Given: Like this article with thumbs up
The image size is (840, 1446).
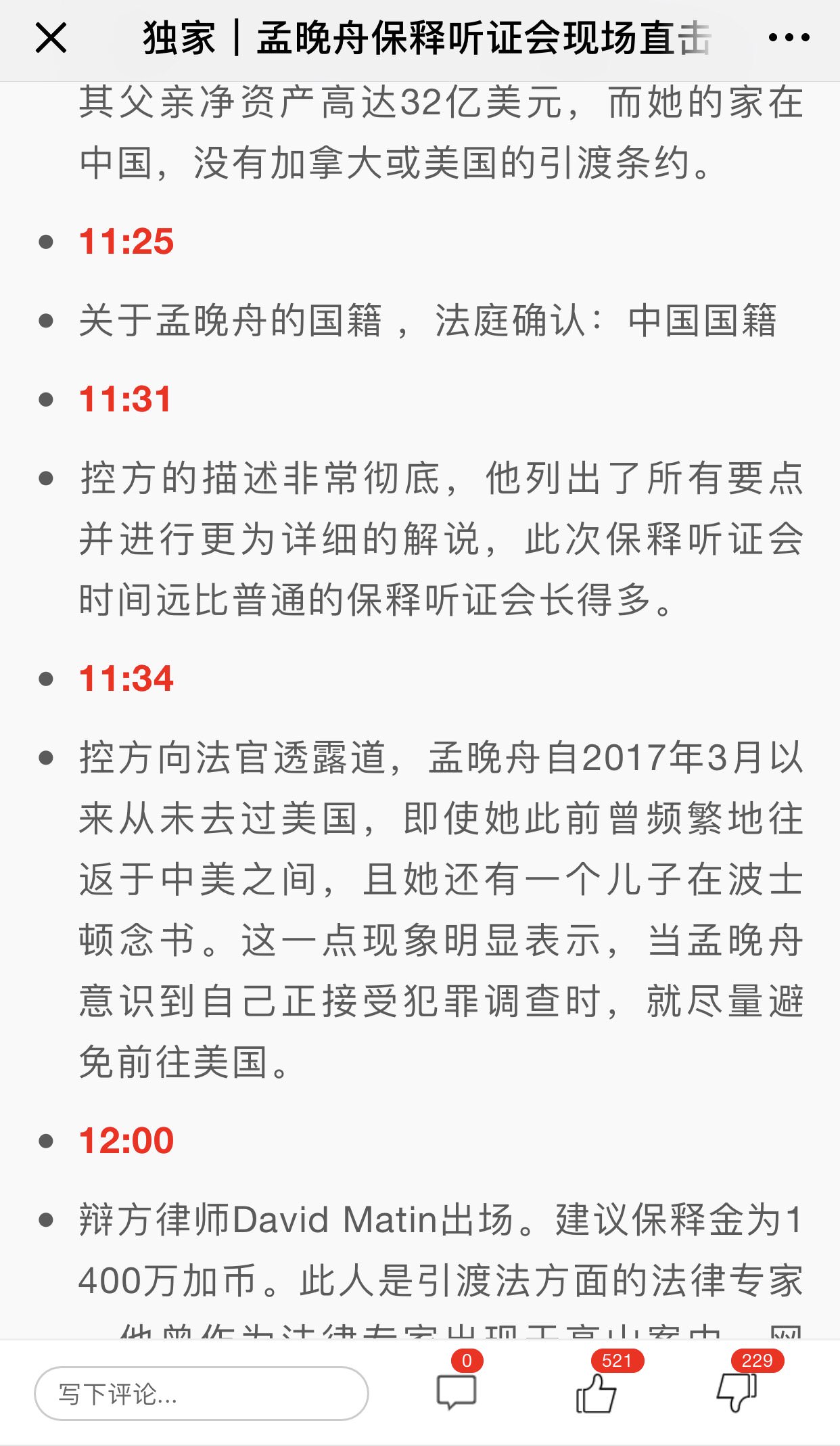Looking at the screenshot, I should pyautogui.click(x=596, y=1393).
